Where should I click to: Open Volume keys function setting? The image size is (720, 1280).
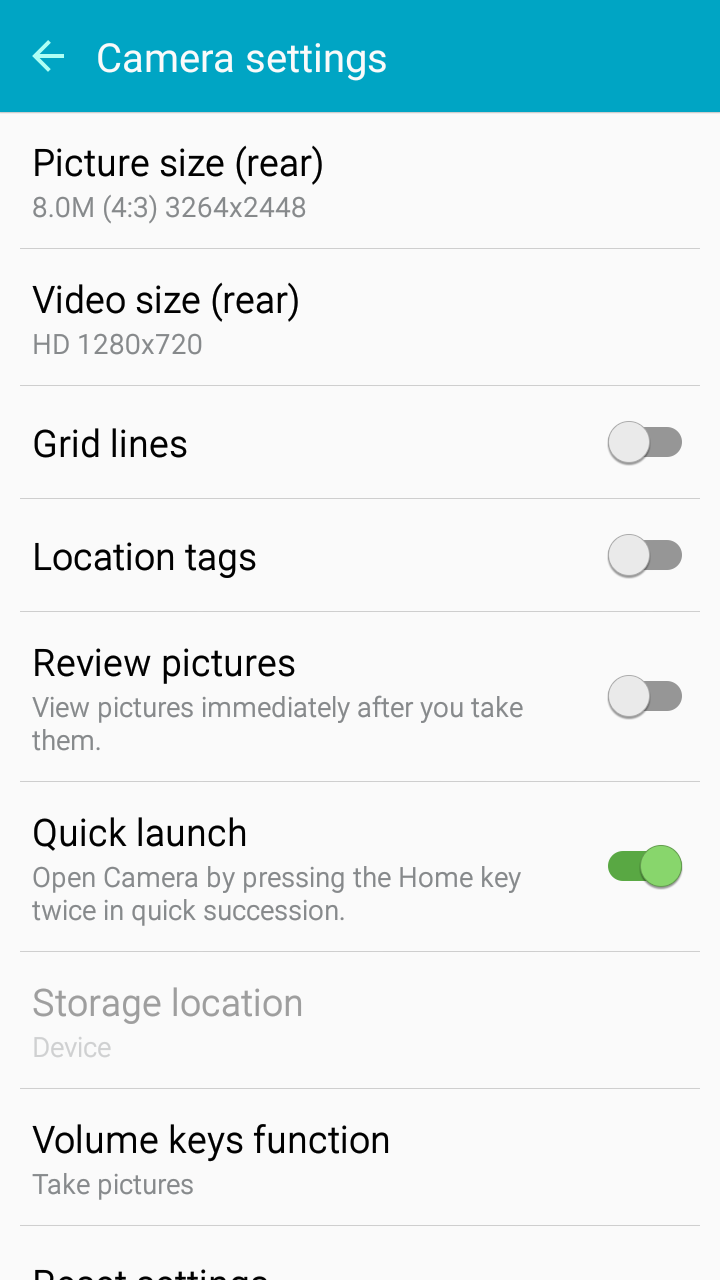pos(360,1159)
